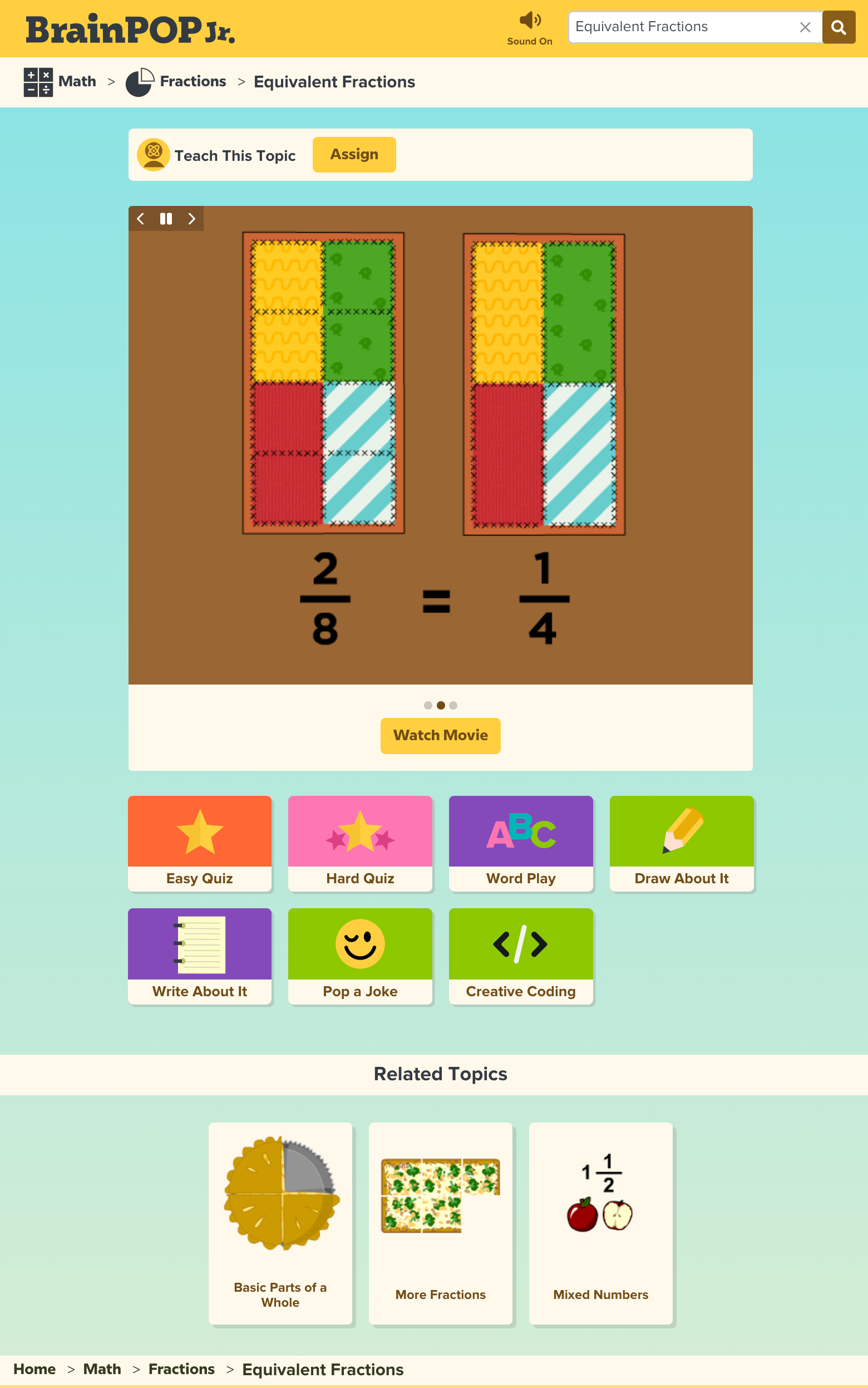Viewport: 868px width, 1388px height.
Task: Open the Creative Coding activity
Action: coord(521,956)
